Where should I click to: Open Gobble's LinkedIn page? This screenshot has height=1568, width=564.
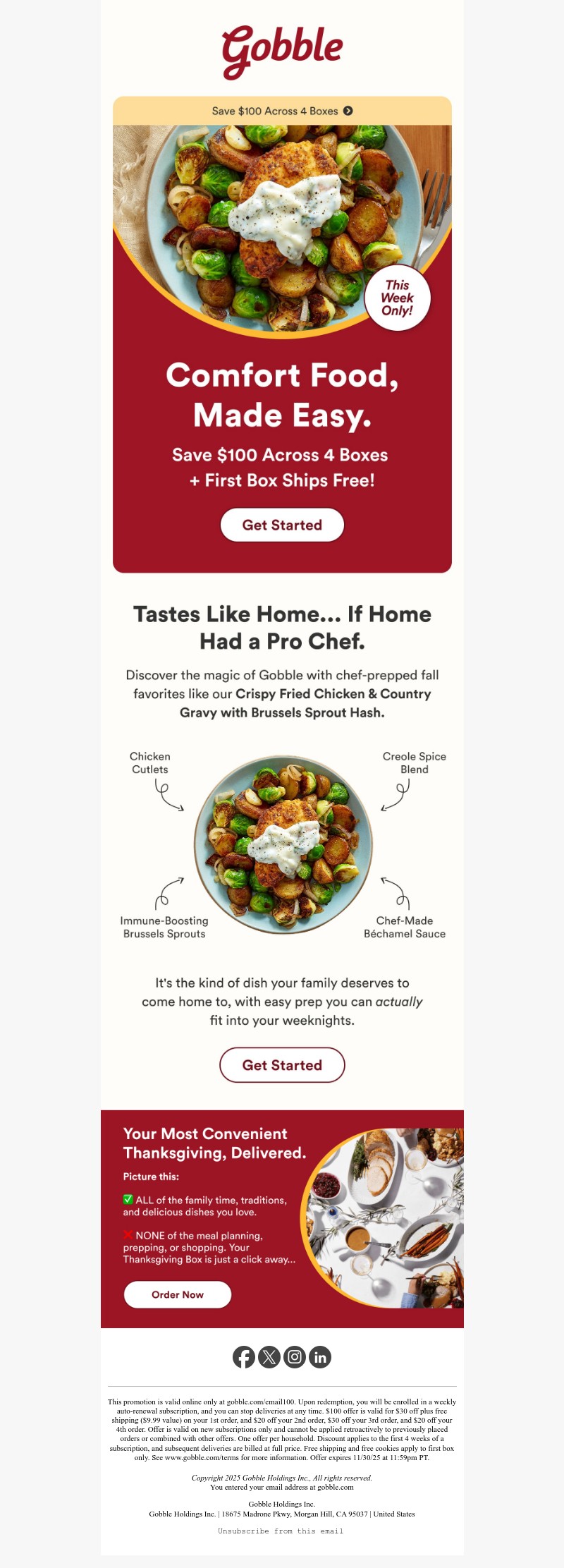click(x=320, y=1356)
